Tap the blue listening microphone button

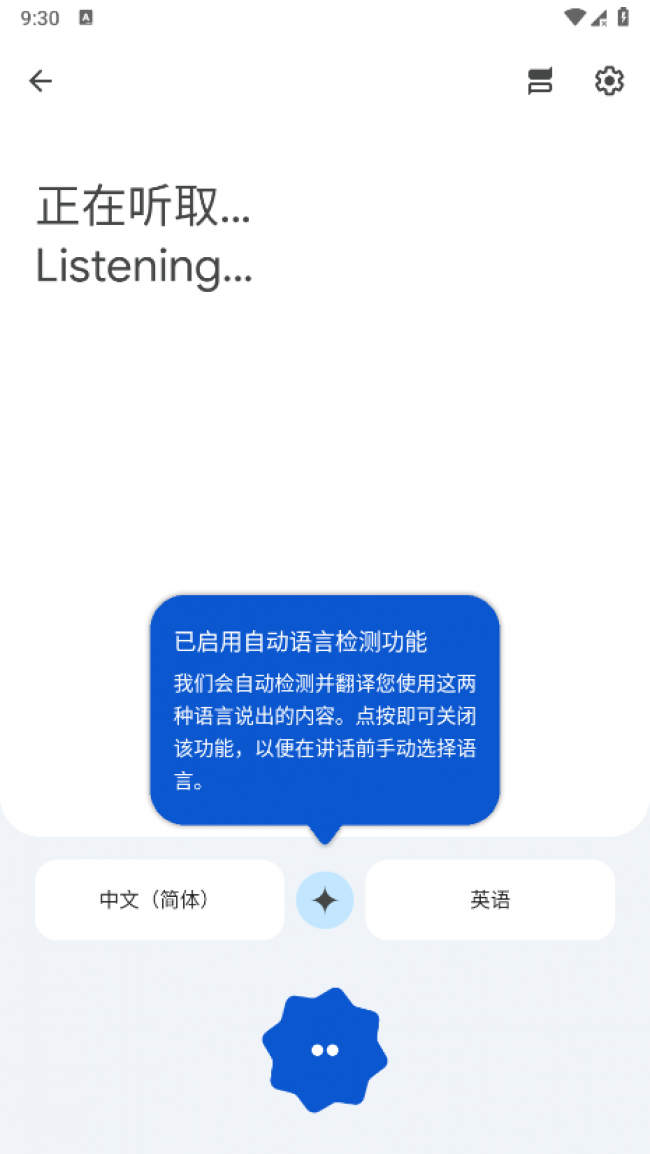point(325,1050)
